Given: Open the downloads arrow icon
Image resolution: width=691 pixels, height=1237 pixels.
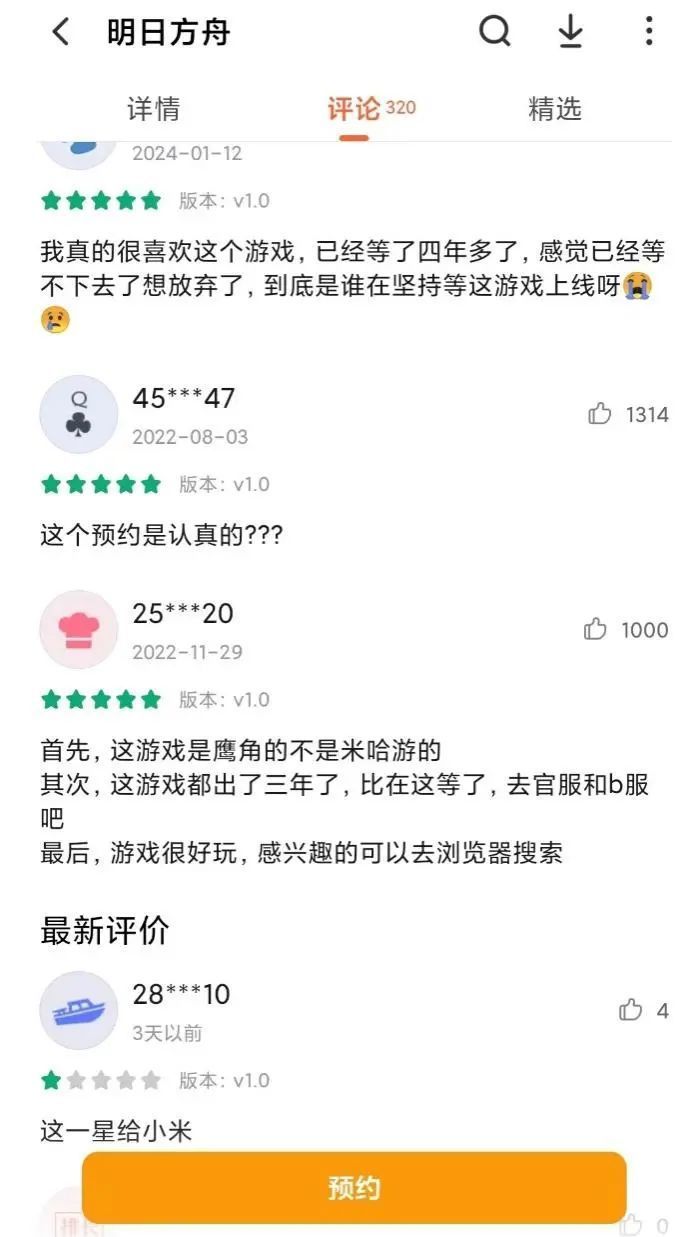Looking at the screenshot, I should pos(570,32).
